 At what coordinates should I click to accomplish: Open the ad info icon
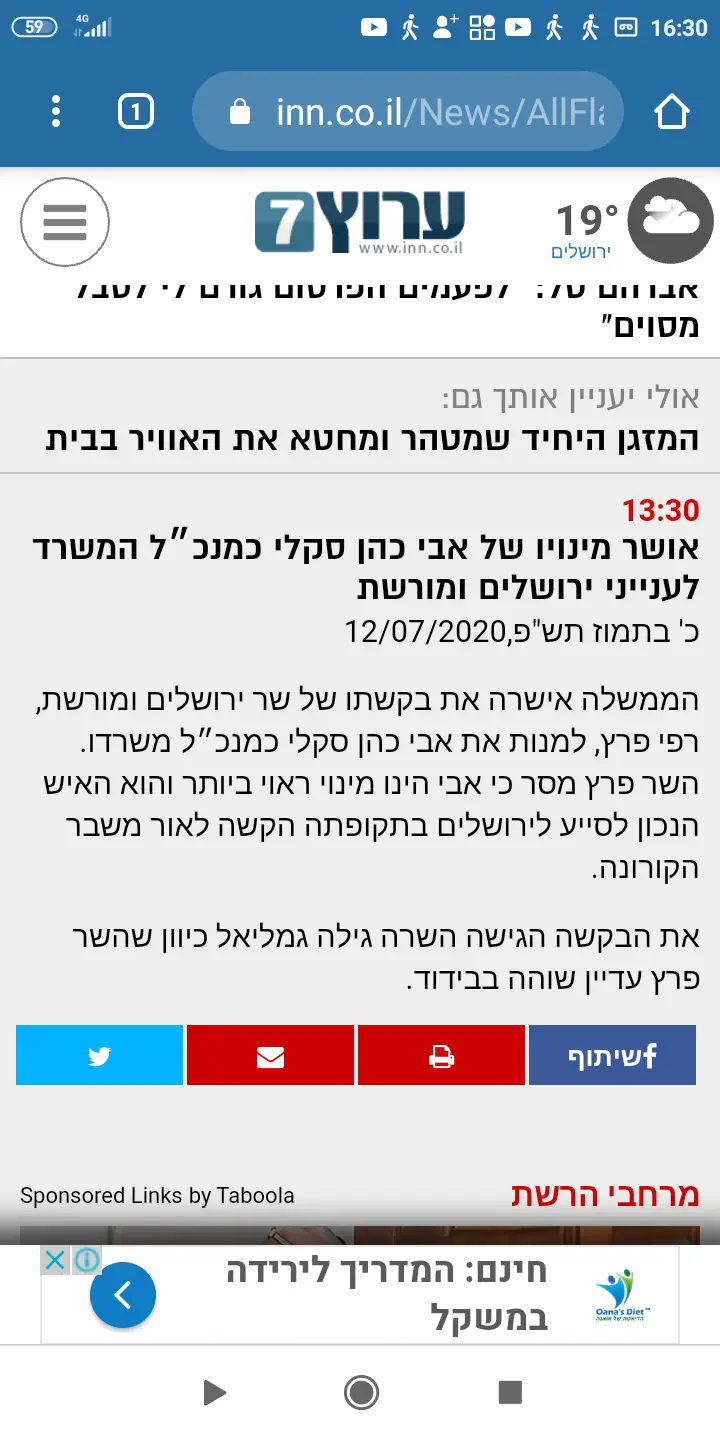88,1260
